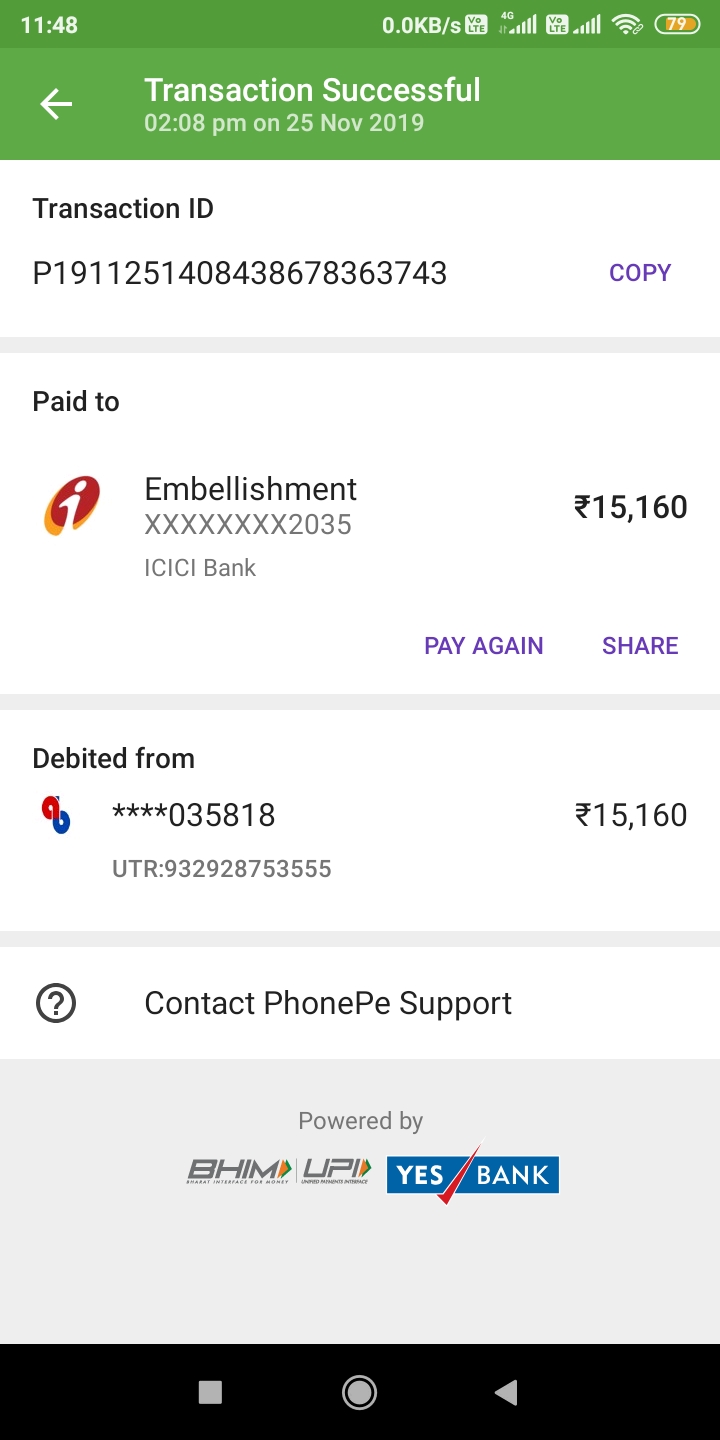Go back using the header arrow
The width and height of the screenshot is (720, 1440).
point(56,104)
